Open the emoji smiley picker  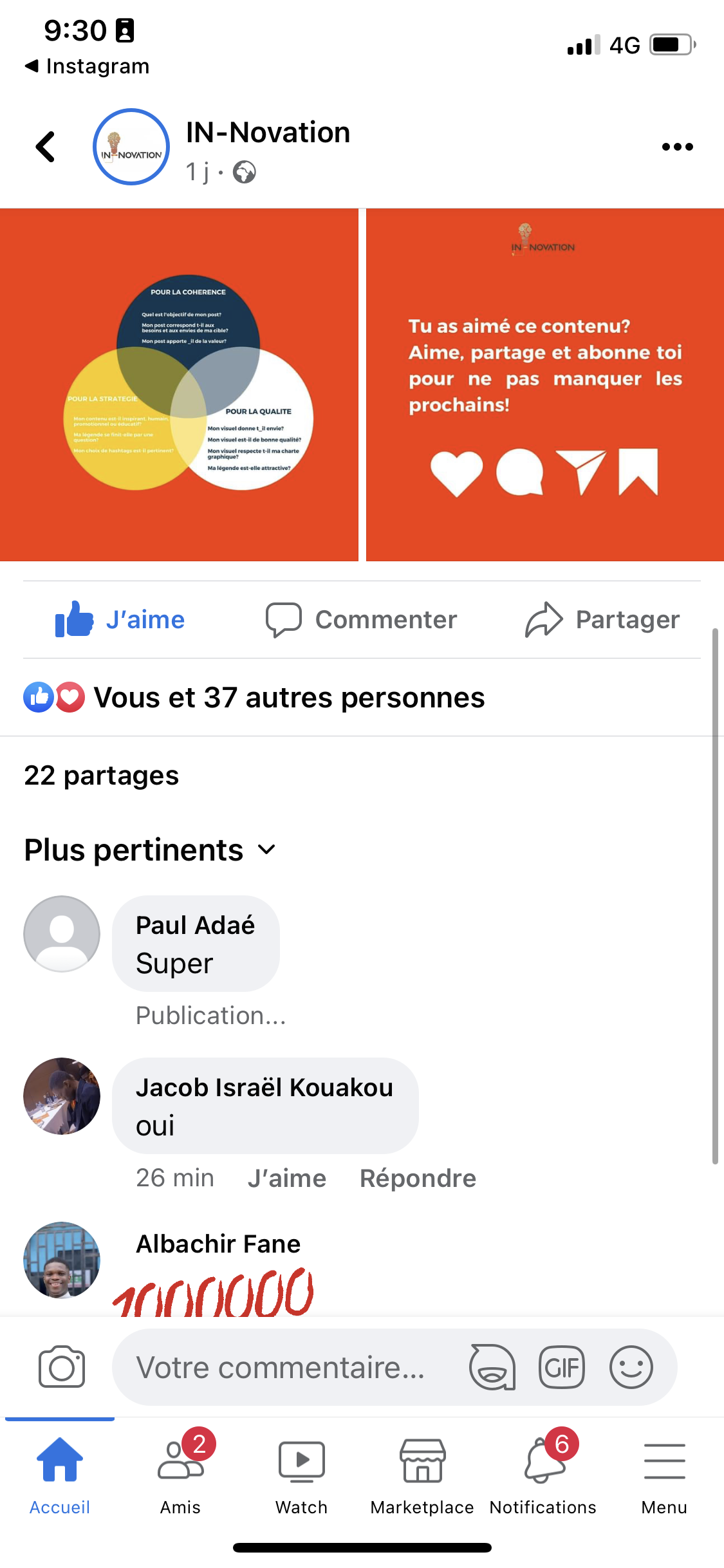pyautogui.click(x=631, y=1367)
